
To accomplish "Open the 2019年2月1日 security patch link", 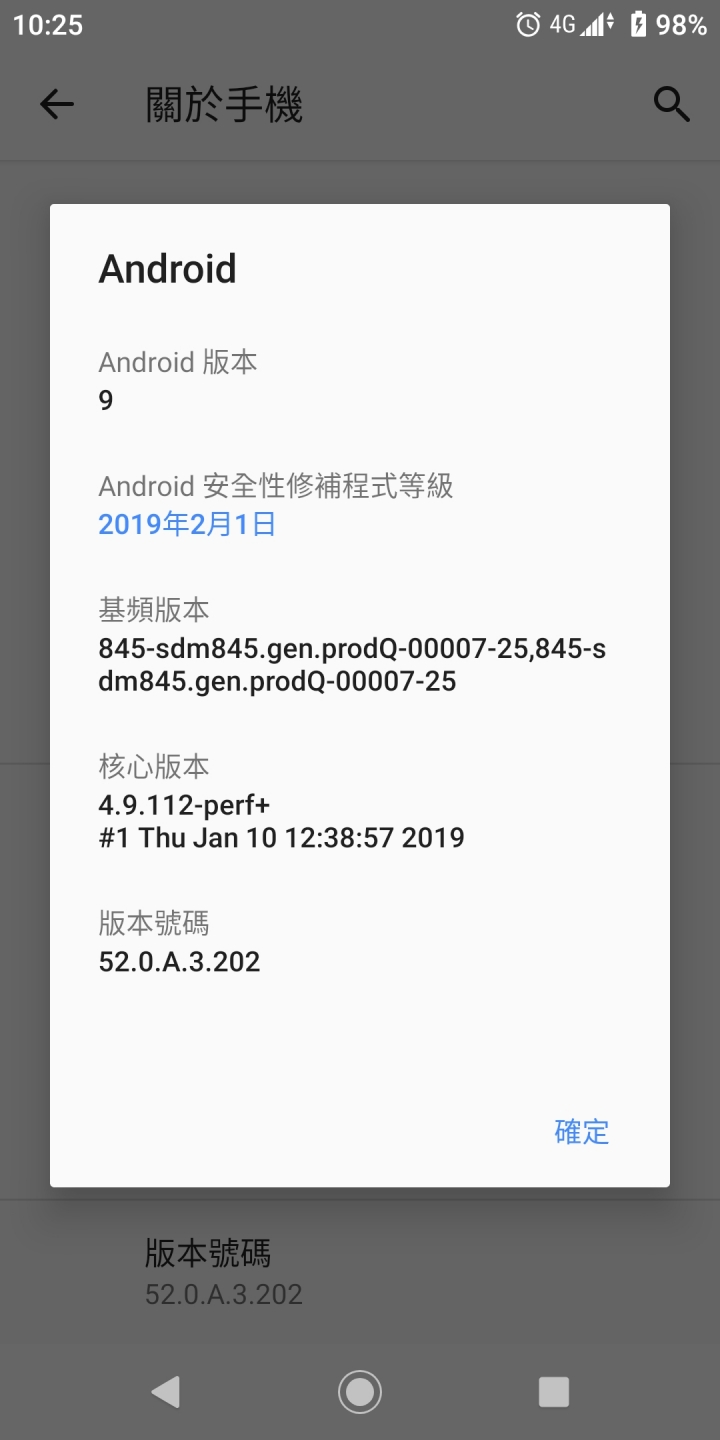I will pos(187,524).
